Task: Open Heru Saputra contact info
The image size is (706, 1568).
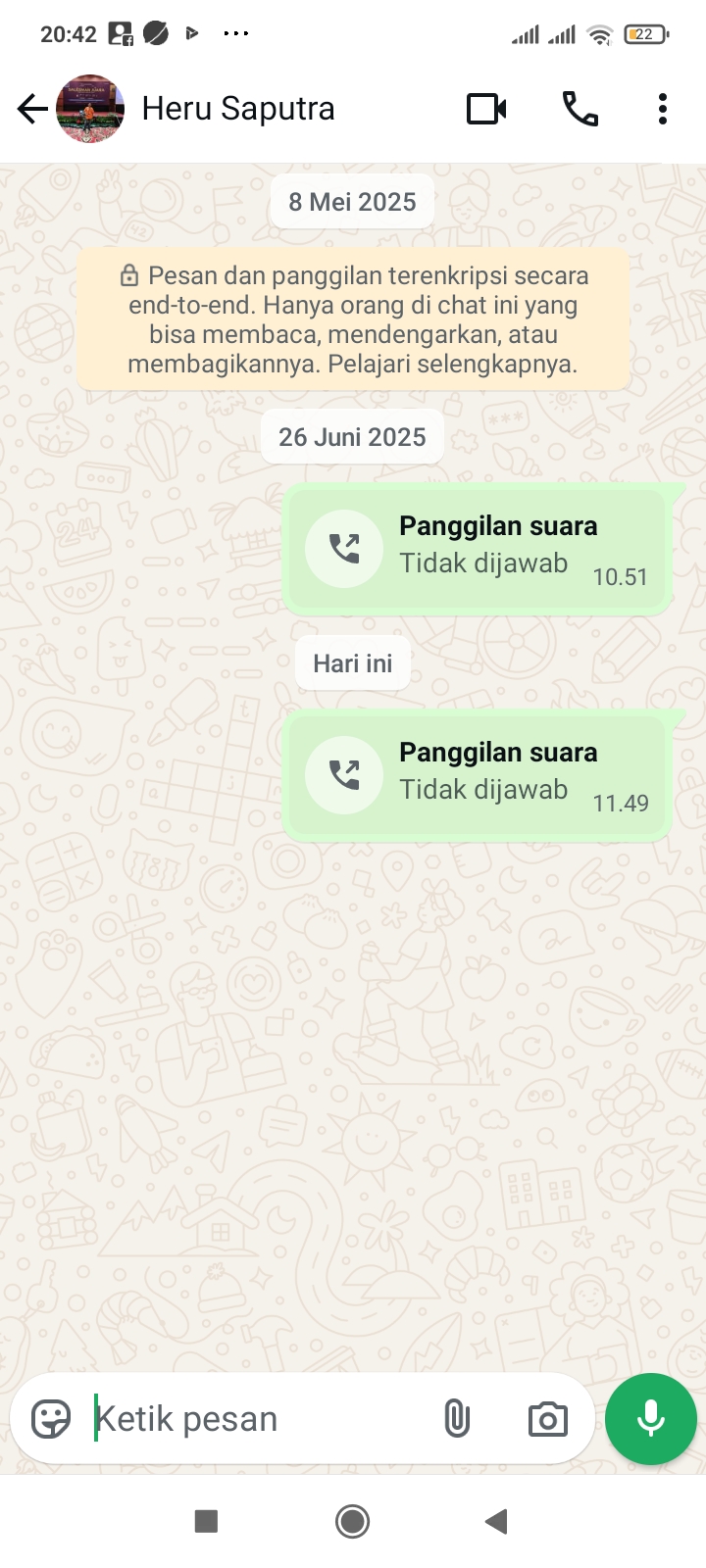Action: (x=238, y=109)
